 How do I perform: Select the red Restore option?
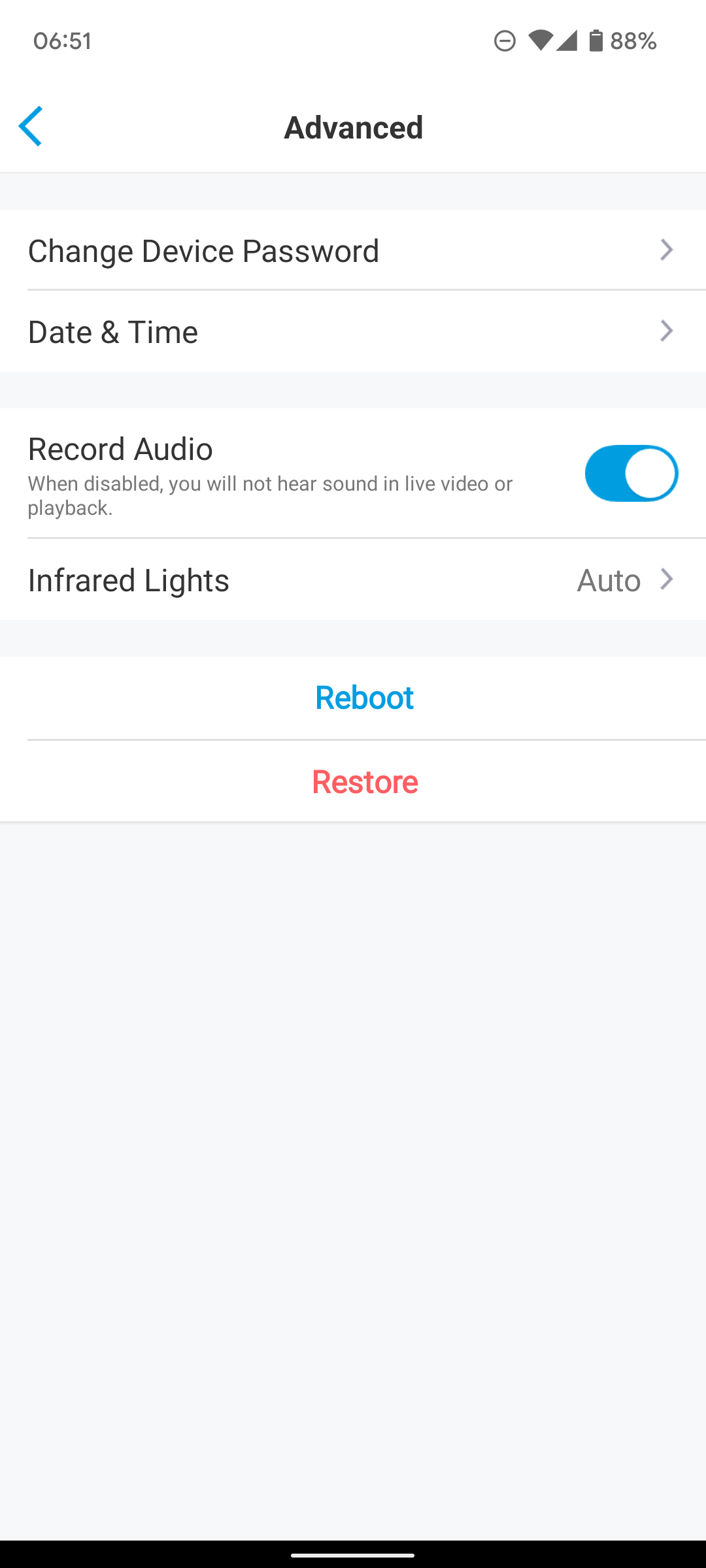pyautogui.click(x=365, y=782)
